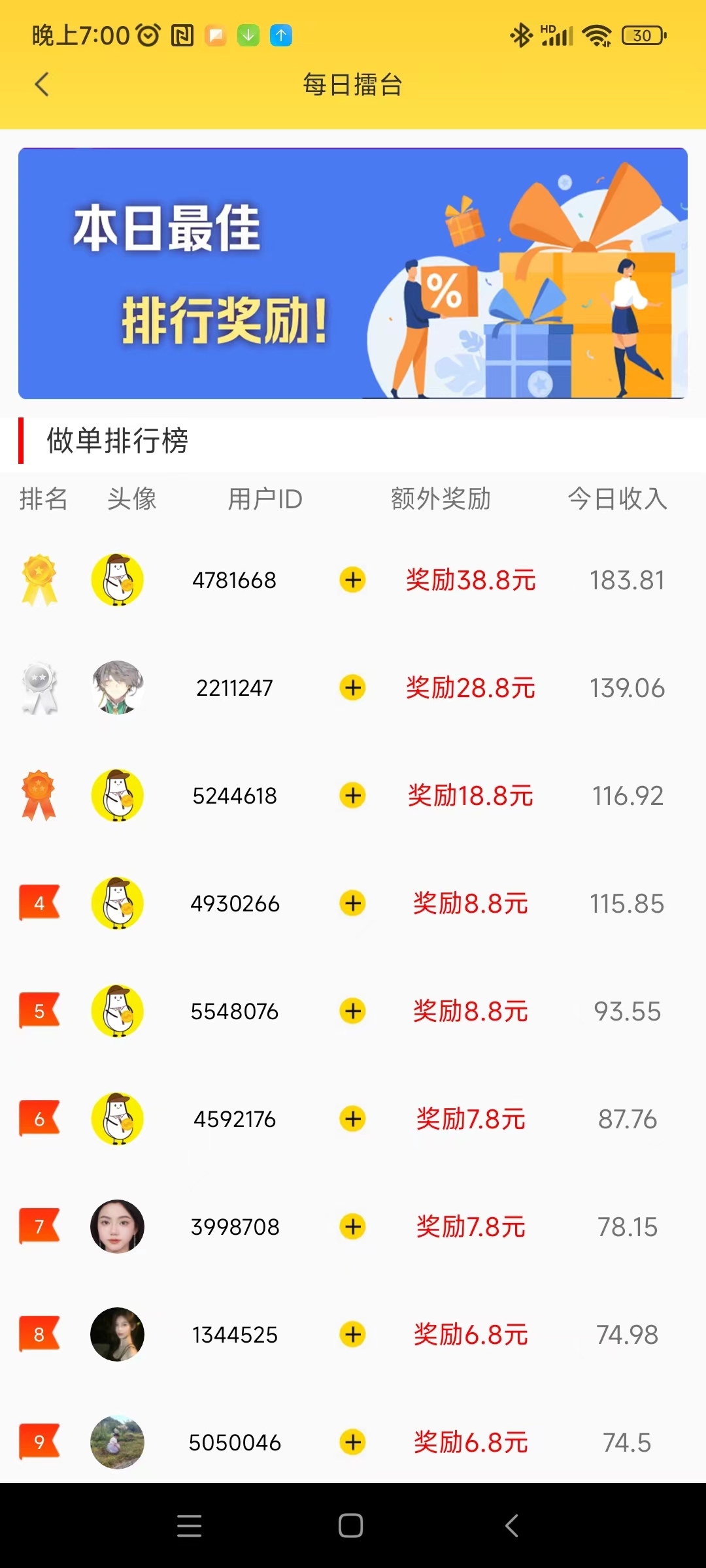This screenshot has height=1568, width=706.
Task: Select the bronze medal beside user 5244618
Action: click(39, 796)
